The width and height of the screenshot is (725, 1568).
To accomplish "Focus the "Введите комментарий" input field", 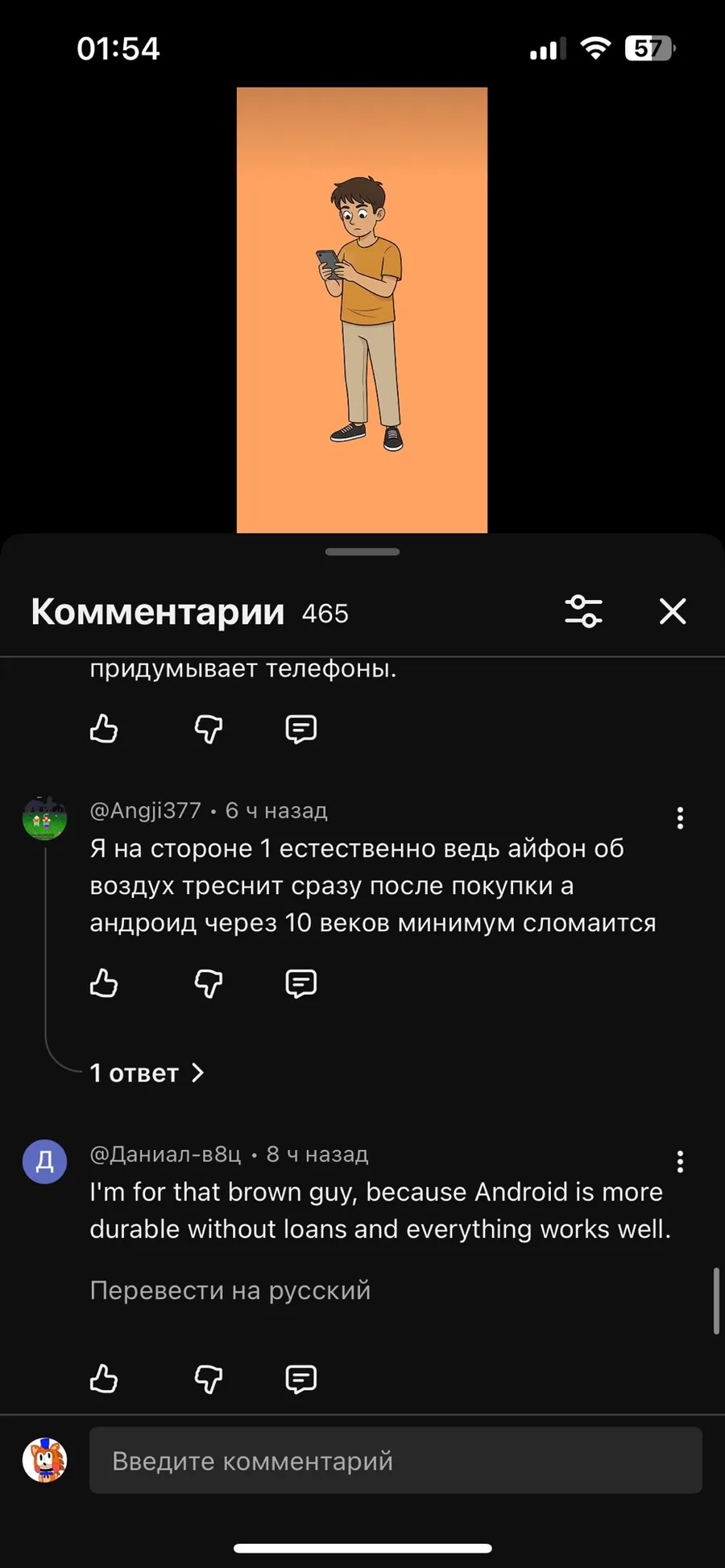I will point(395,1460).
